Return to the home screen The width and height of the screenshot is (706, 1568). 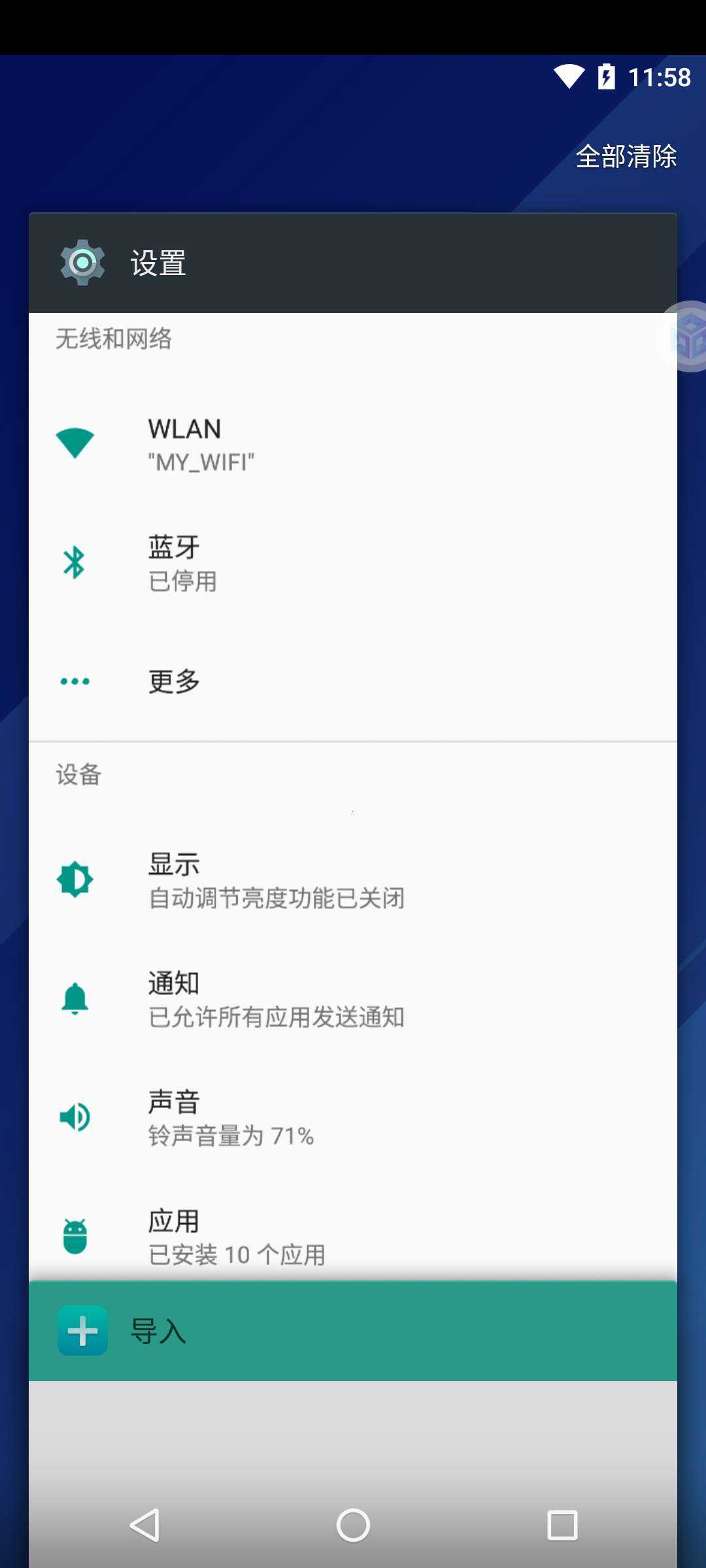tap(353, 1526)
